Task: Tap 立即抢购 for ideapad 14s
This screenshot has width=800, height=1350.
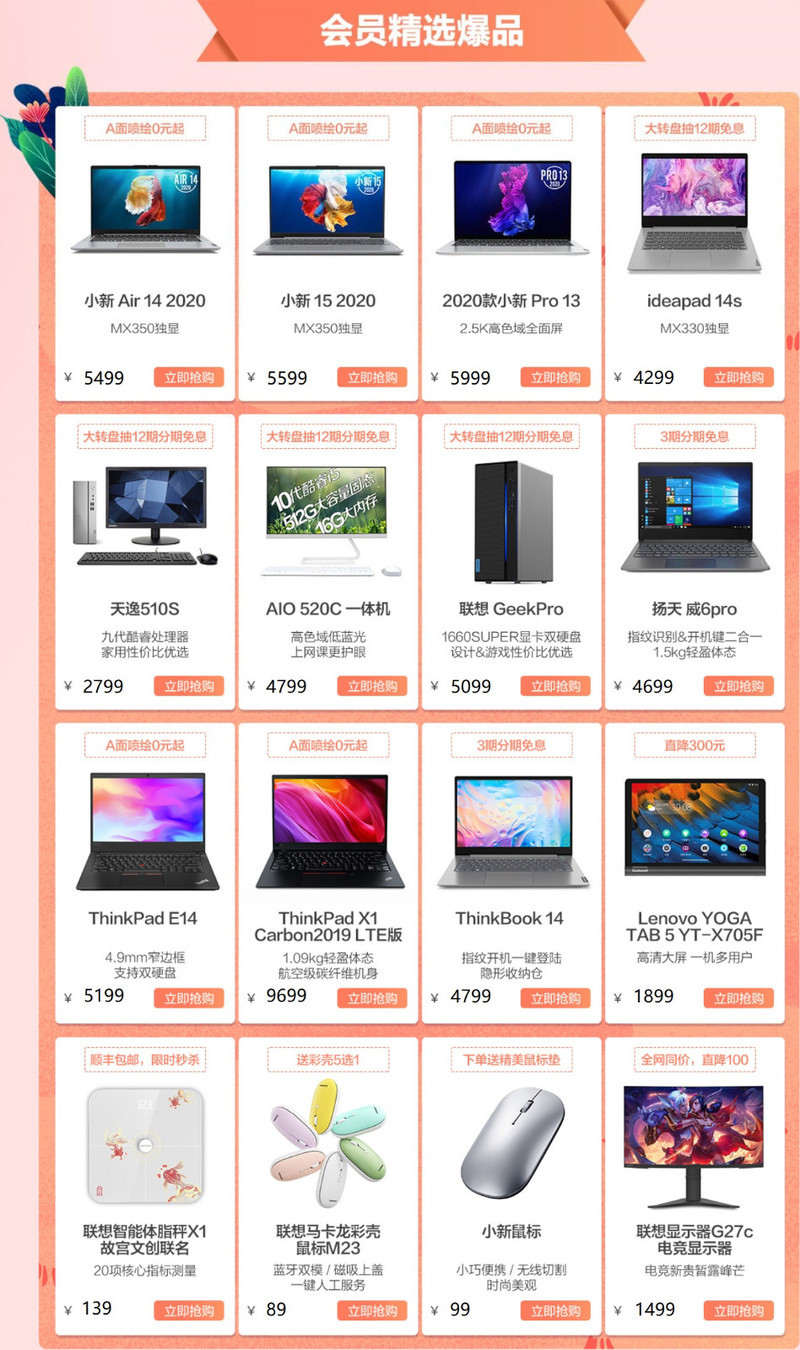Action: pos(738,377)
